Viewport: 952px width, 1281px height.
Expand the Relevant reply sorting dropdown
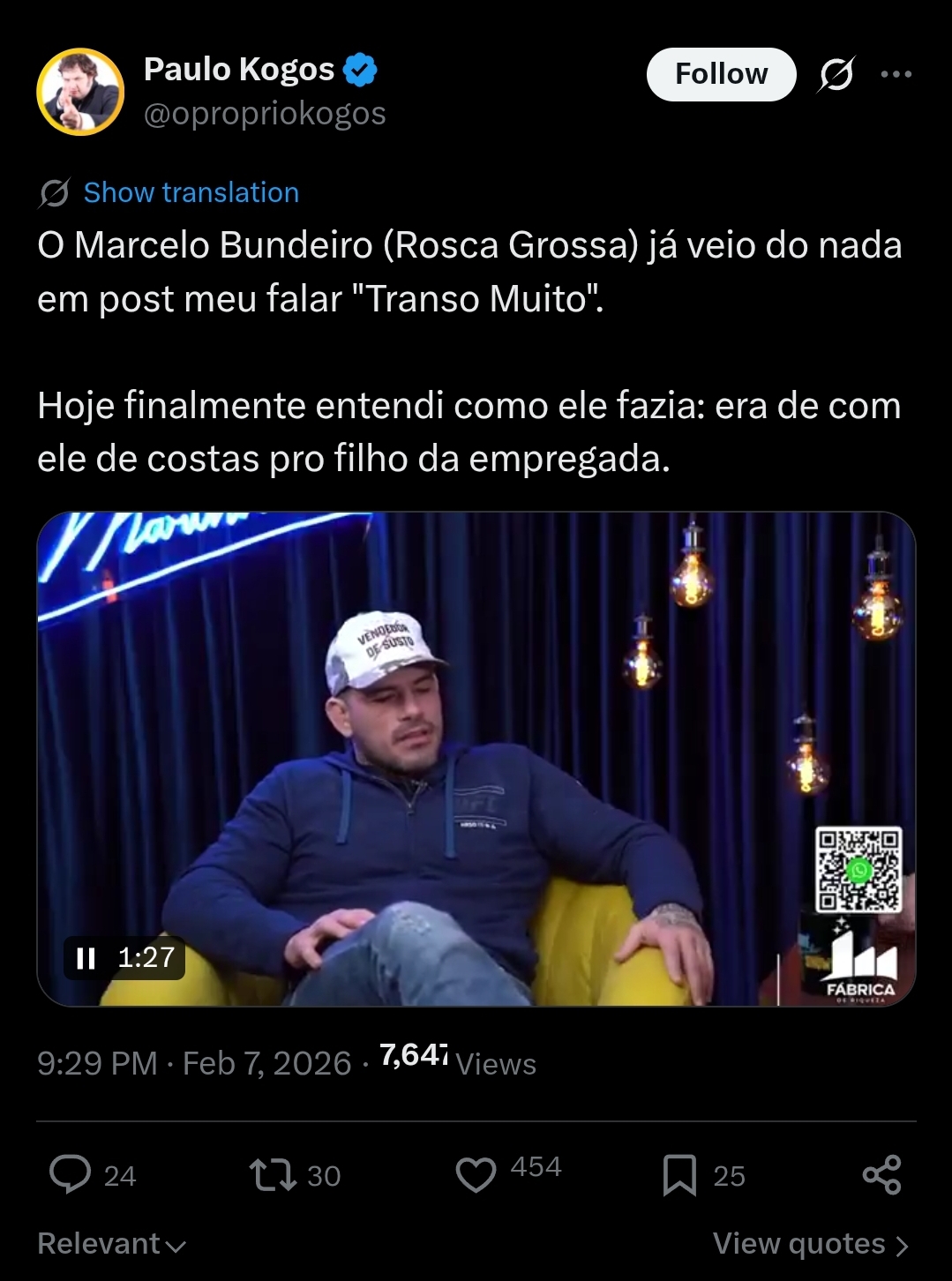click(112, 1244)
